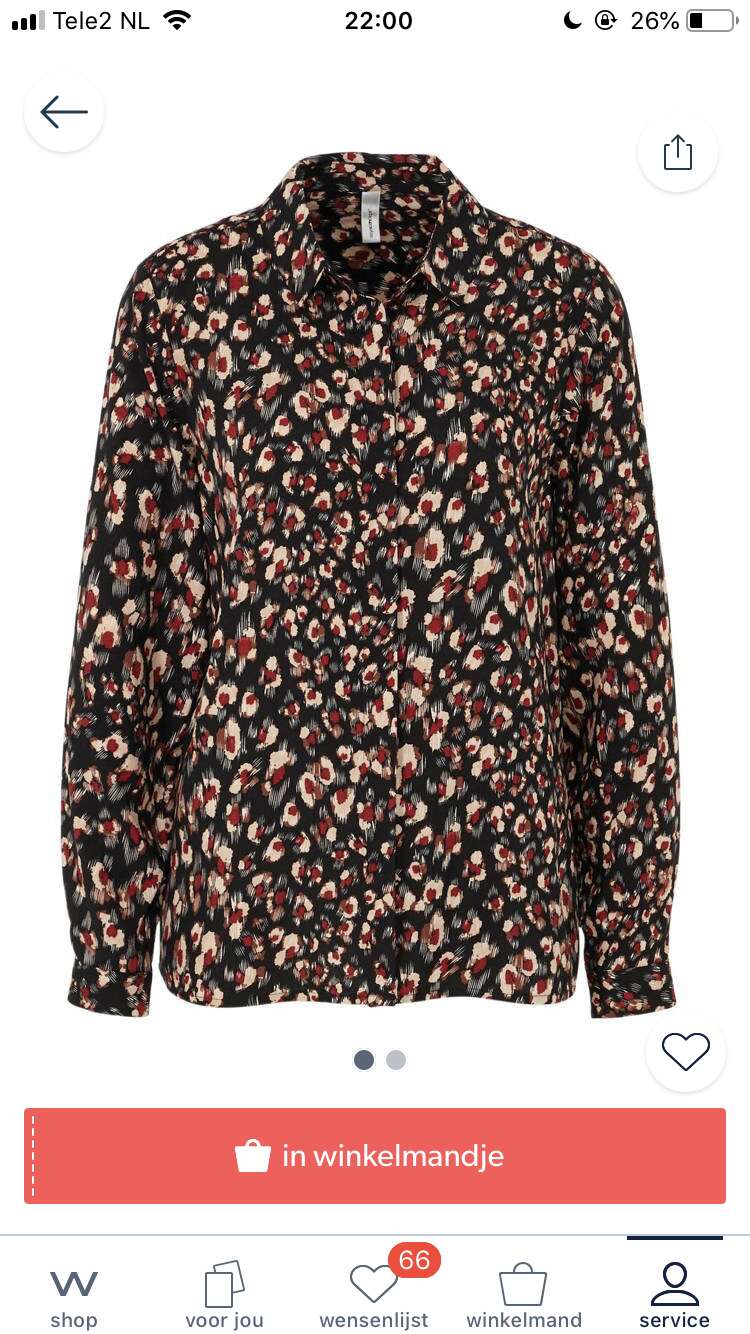Add the blouse to favorites with the heart
This screenshot has height=1334, width=750.
[x=686, y=1052]
